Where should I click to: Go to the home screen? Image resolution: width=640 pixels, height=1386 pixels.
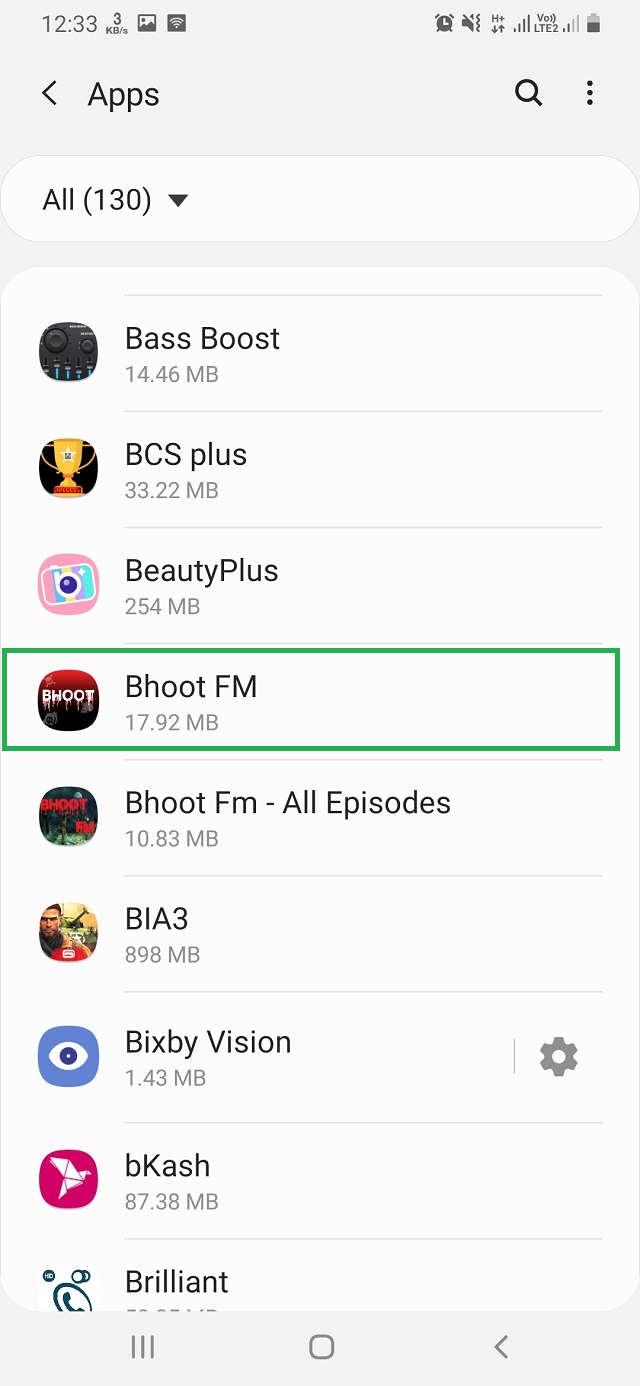pos(321,1347)
